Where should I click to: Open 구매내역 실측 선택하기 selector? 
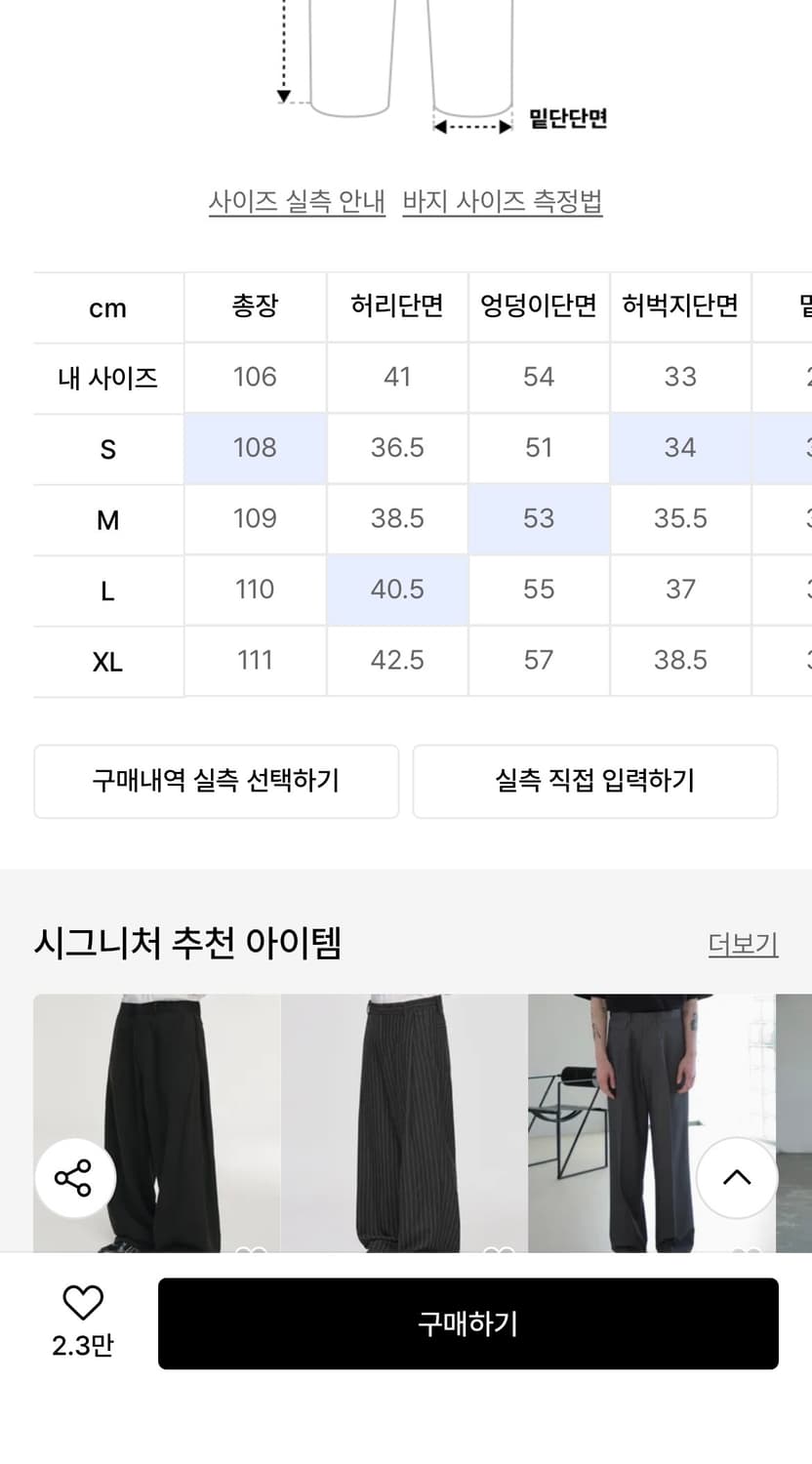click(217, 781)
